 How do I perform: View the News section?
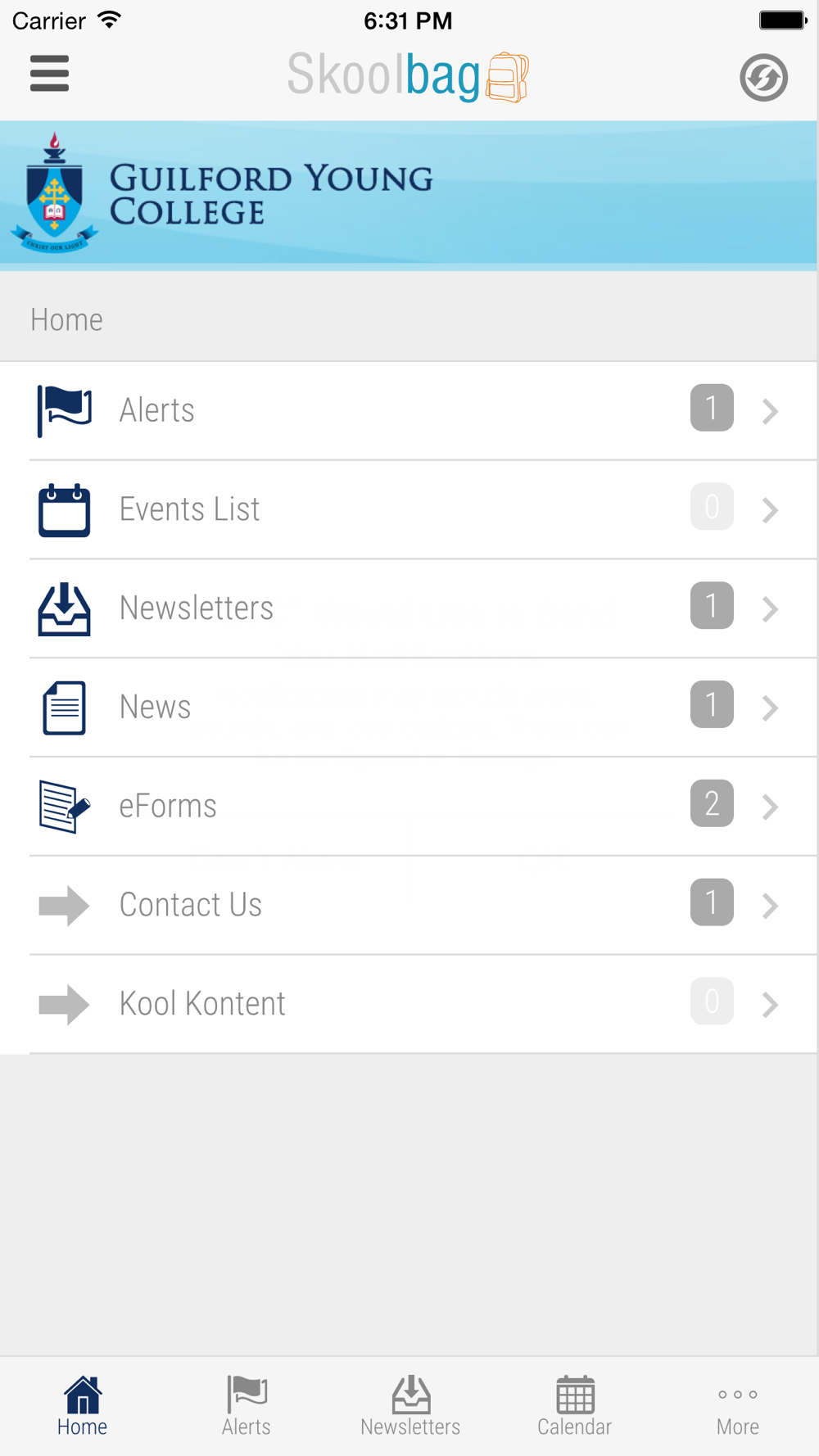click(x=409, y=708)
